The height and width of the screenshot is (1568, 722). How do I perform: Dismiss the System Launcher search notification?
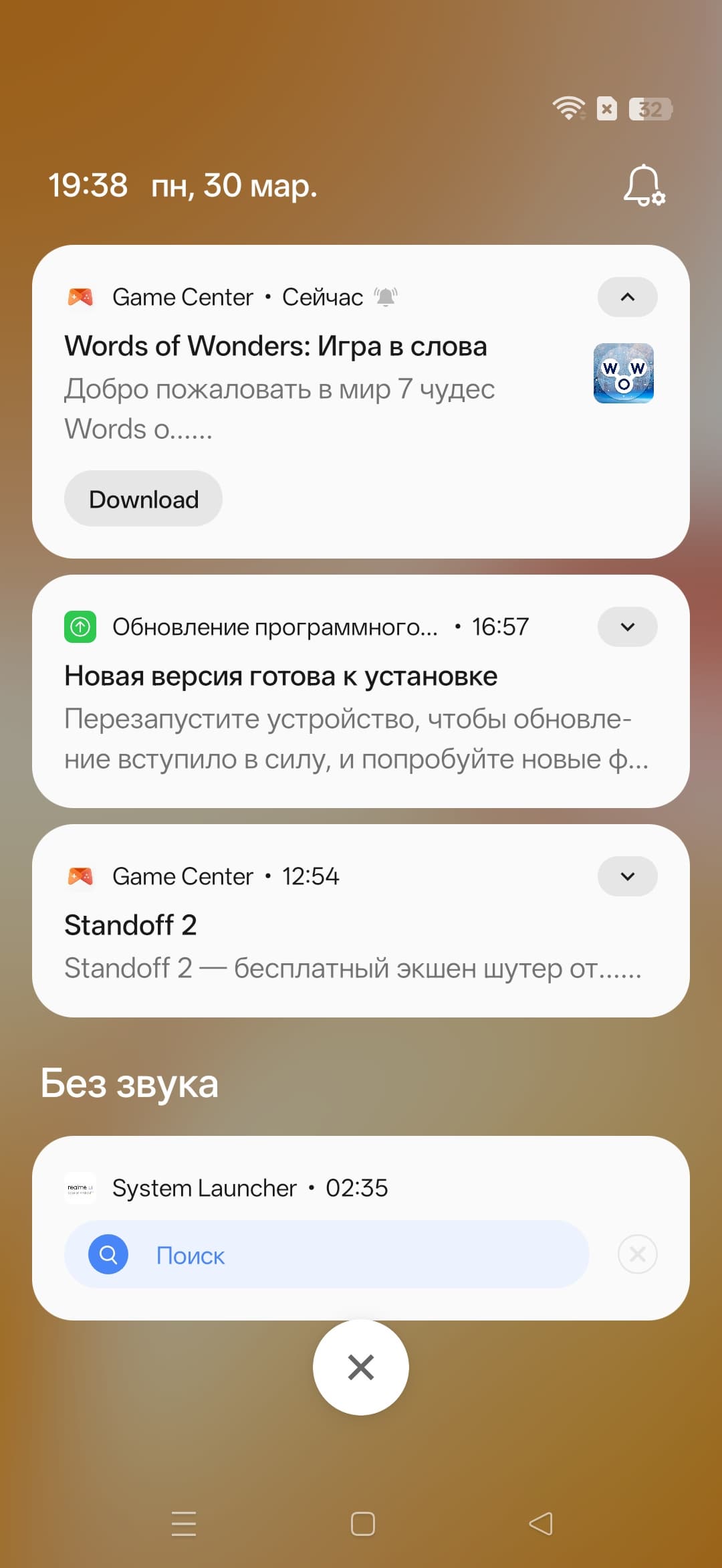(637, 1254)
